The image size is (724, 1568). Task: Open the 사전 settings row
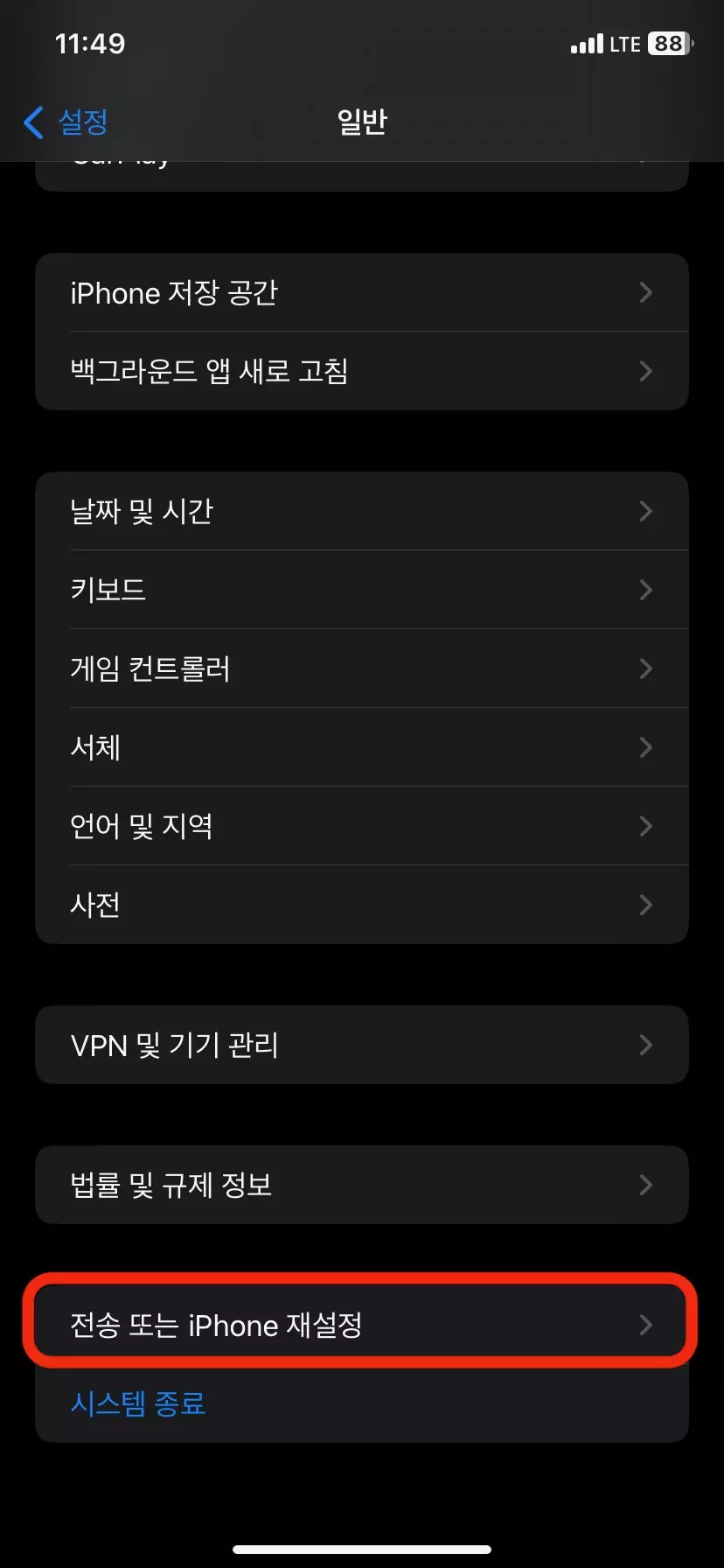click(96, 905)
